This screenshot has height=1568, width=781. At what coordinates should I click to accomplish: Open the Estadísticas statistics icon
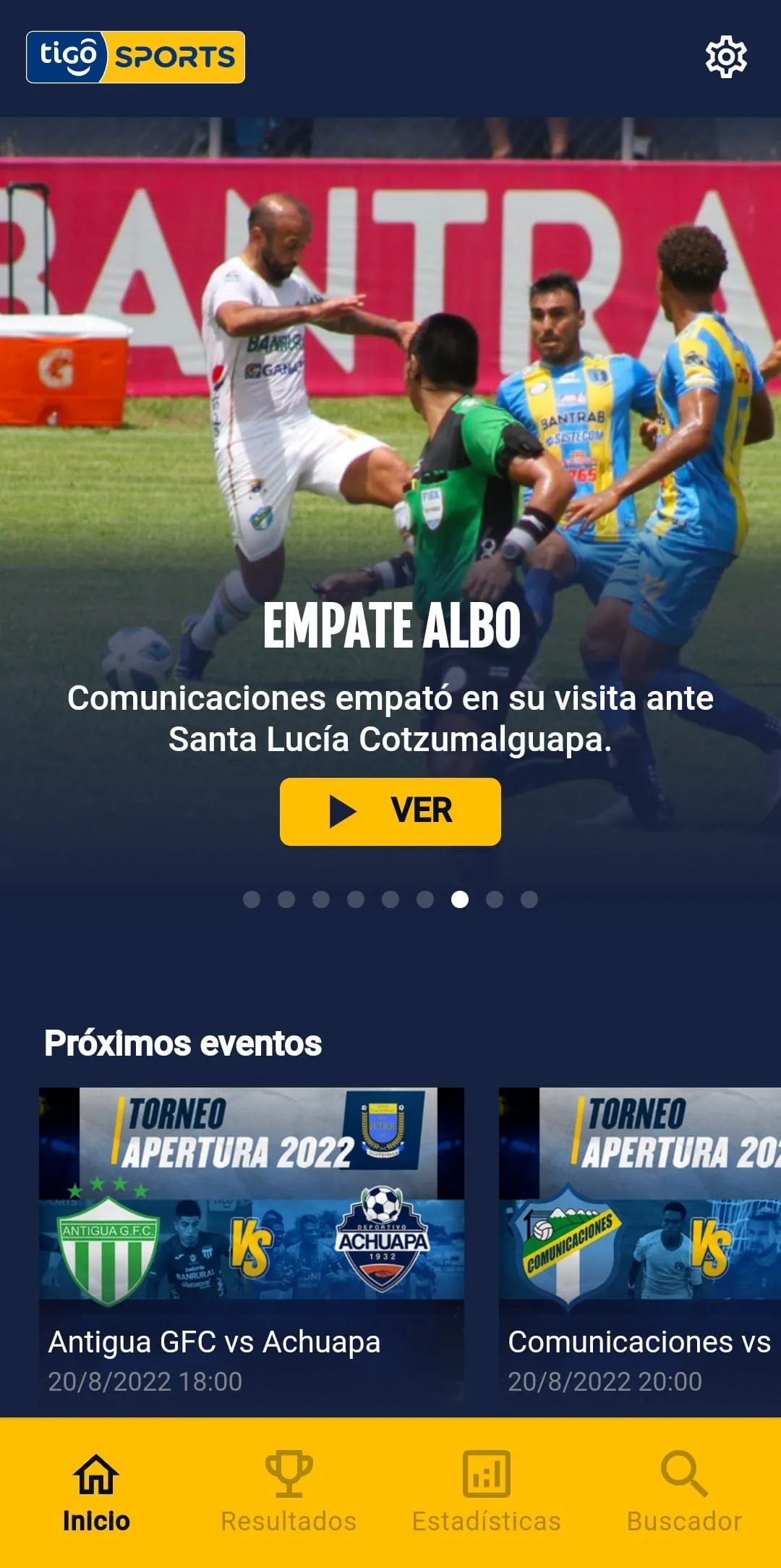(x=486, y=1473)
